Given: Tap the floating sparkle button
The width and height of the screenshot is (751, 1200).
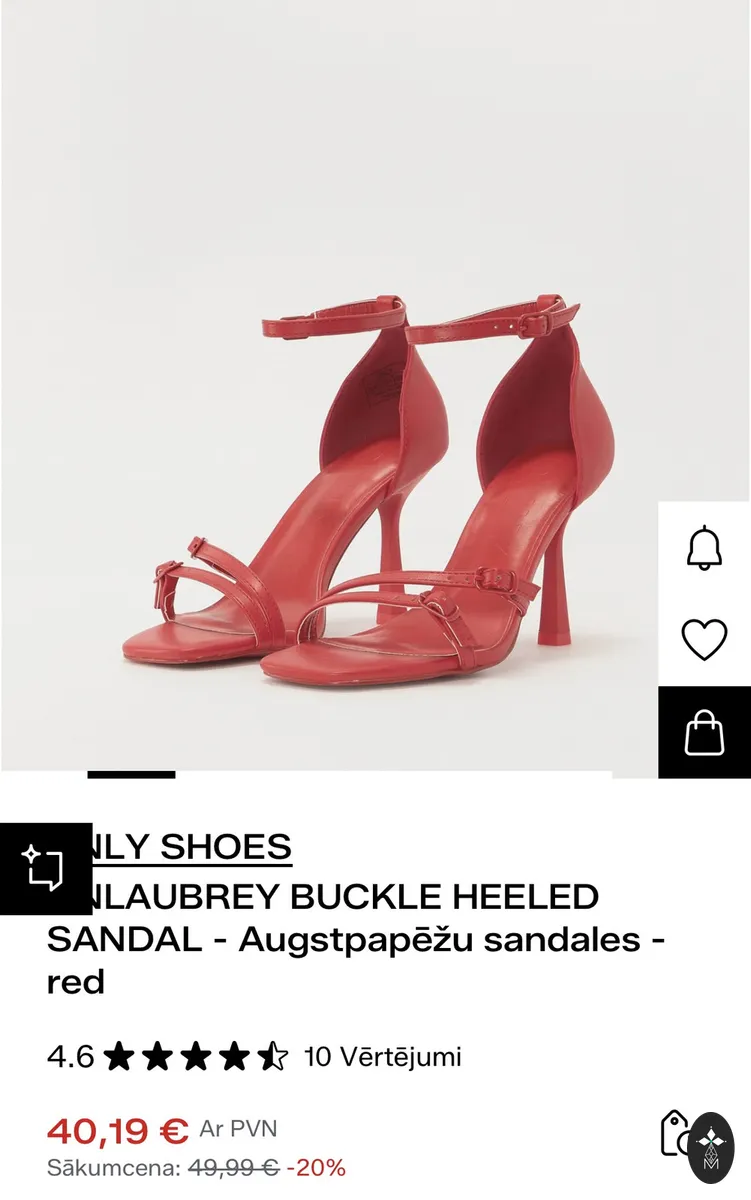Looking at the screenshot, I should [x=45, y=868].
